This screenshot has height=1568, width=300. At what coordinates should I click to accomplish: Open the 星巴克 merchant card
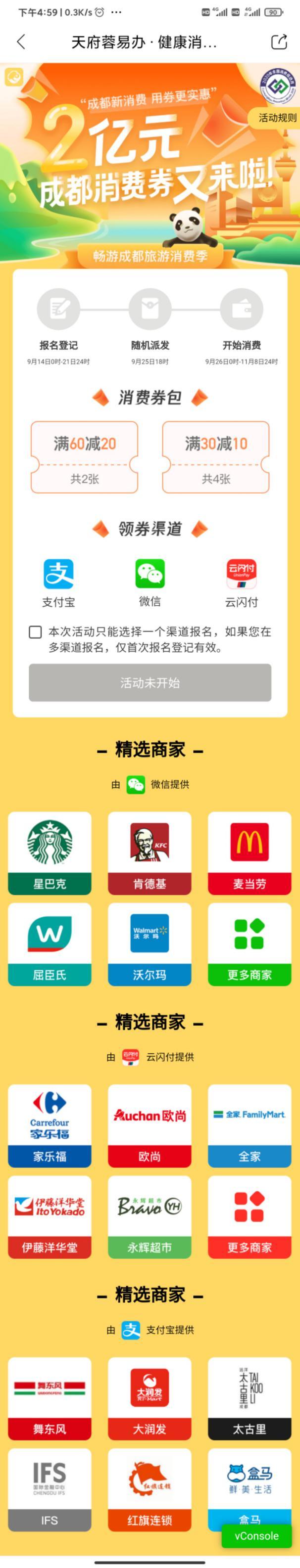(x=50, y=852)
